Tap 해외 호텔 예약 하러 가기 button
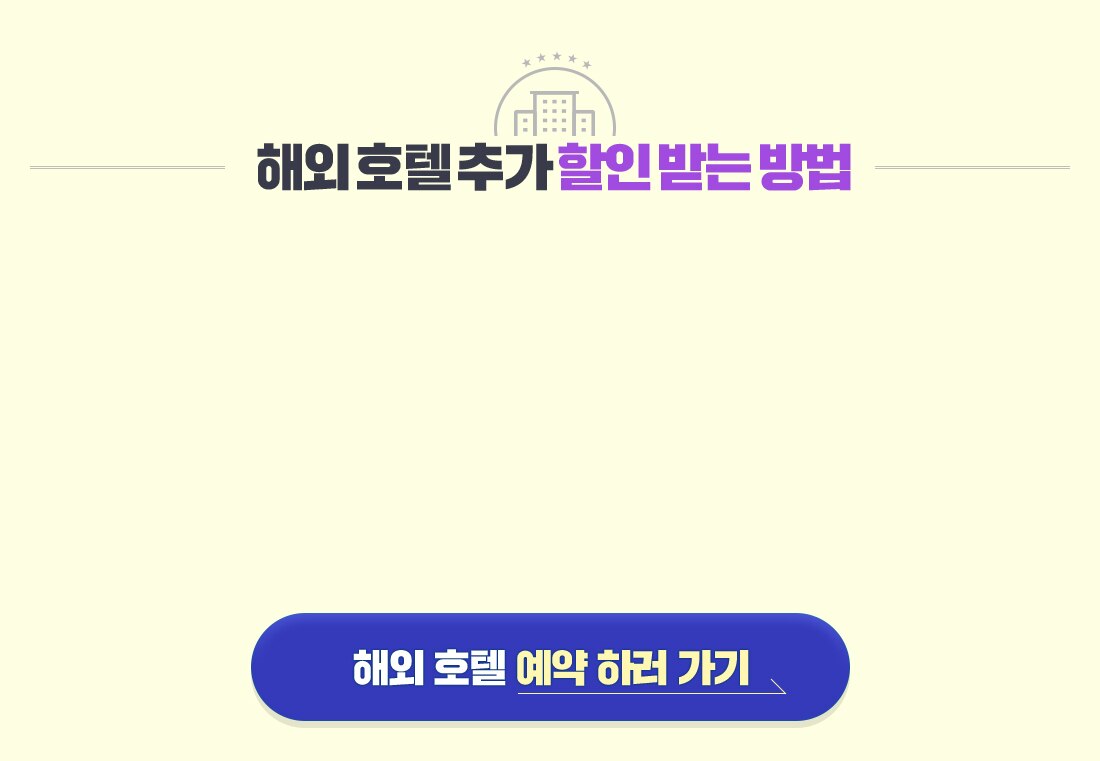Screen dimensions: 1100x761 click(x=550, y=667)
